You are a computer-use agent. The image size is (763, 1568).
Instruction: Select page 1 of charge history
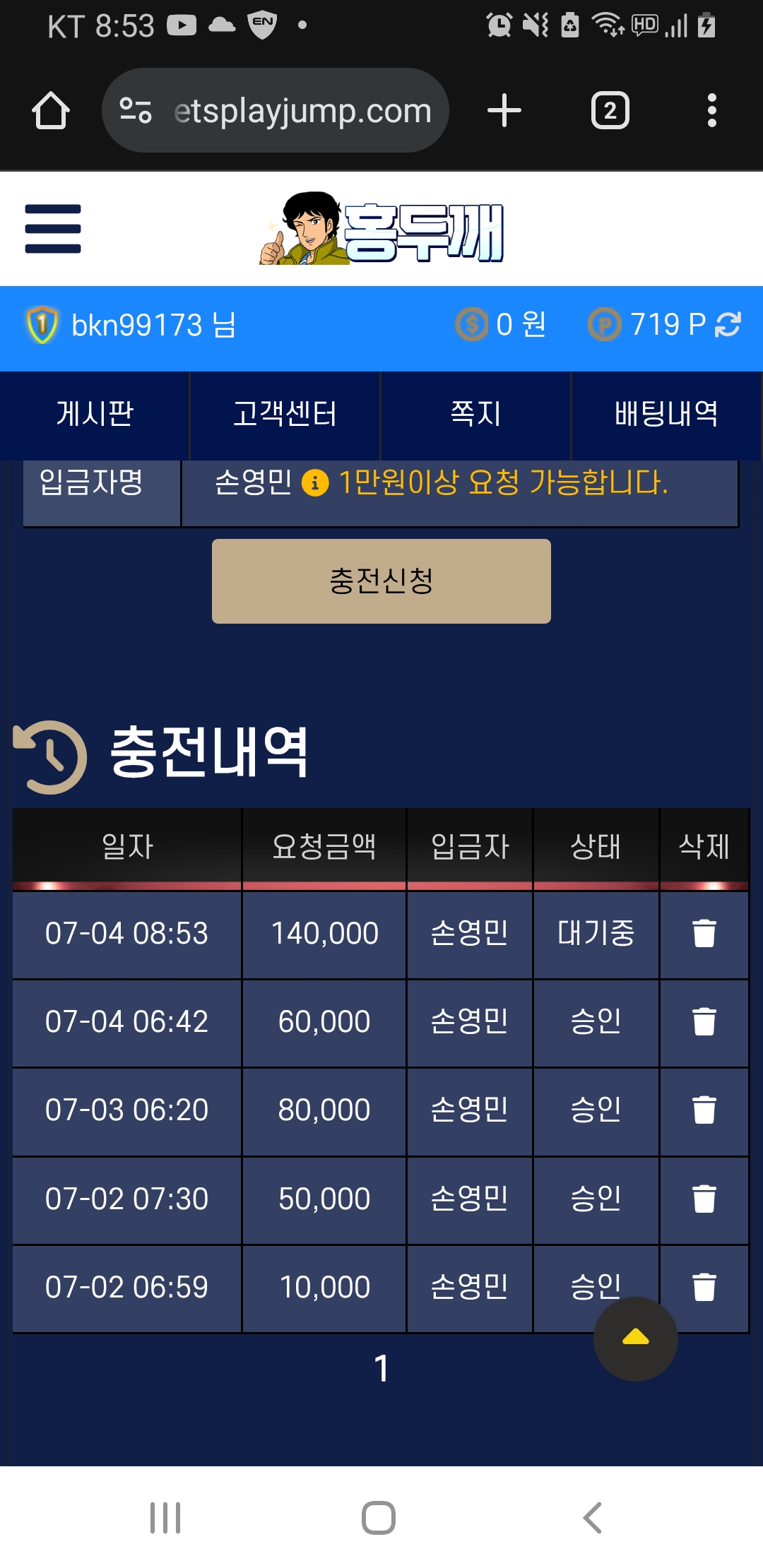381,1369
